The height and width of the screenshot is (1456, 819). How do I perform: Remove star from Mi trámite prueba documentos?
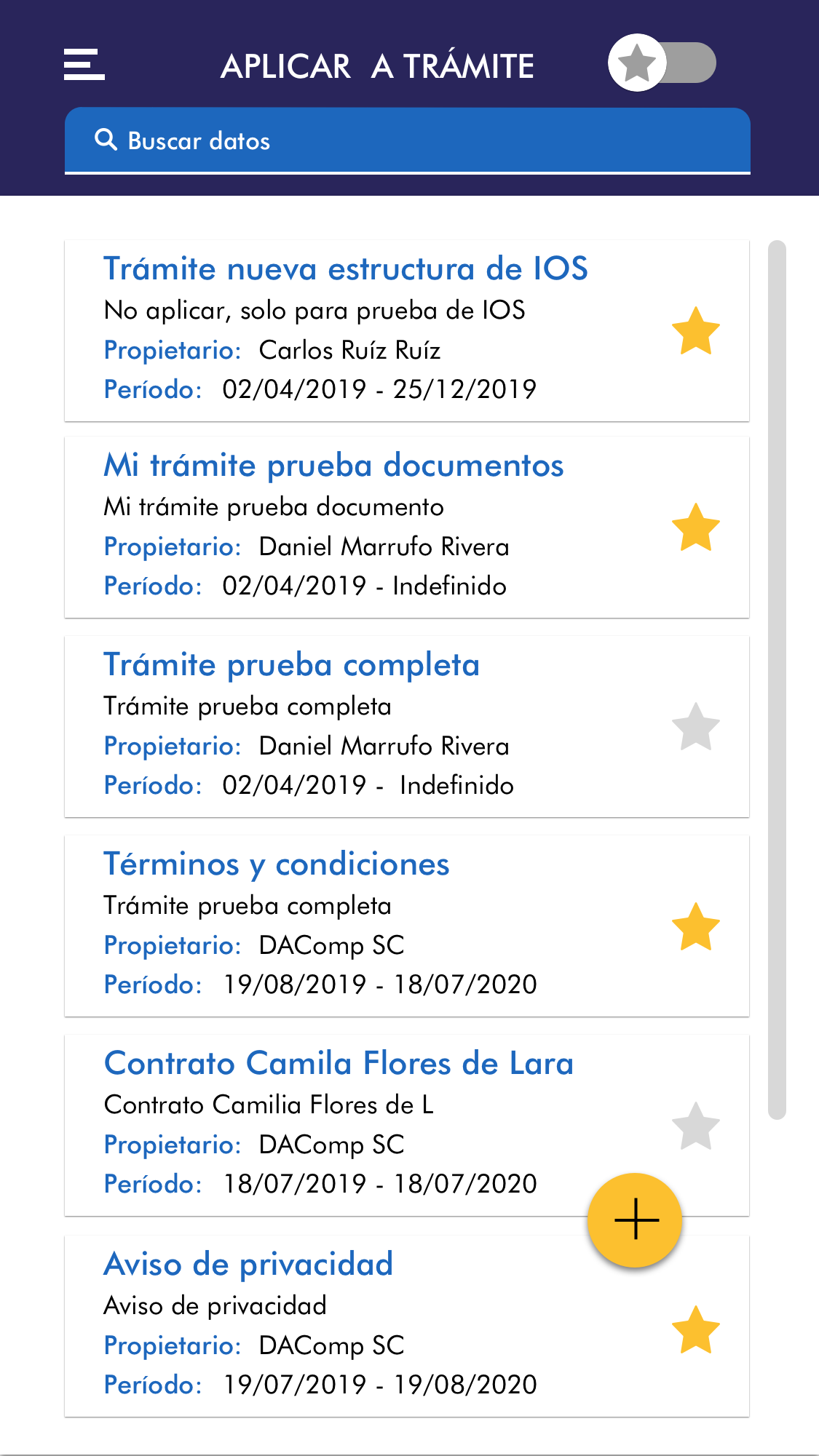pos(695,528)
